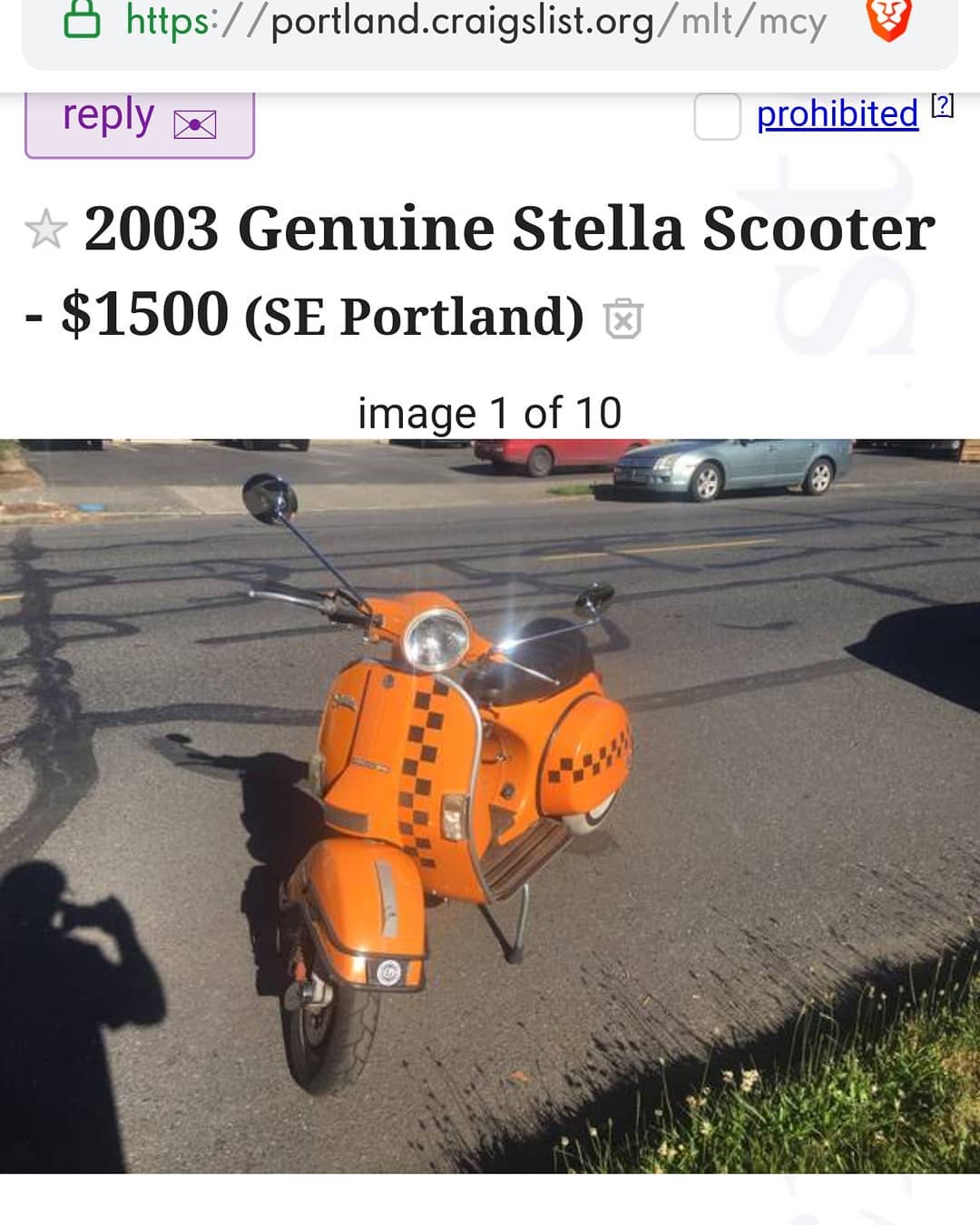The image size is (980, 1225).
Task: Open the scooter listing photo
Action: pyautogui.click(x=490, y=806)
